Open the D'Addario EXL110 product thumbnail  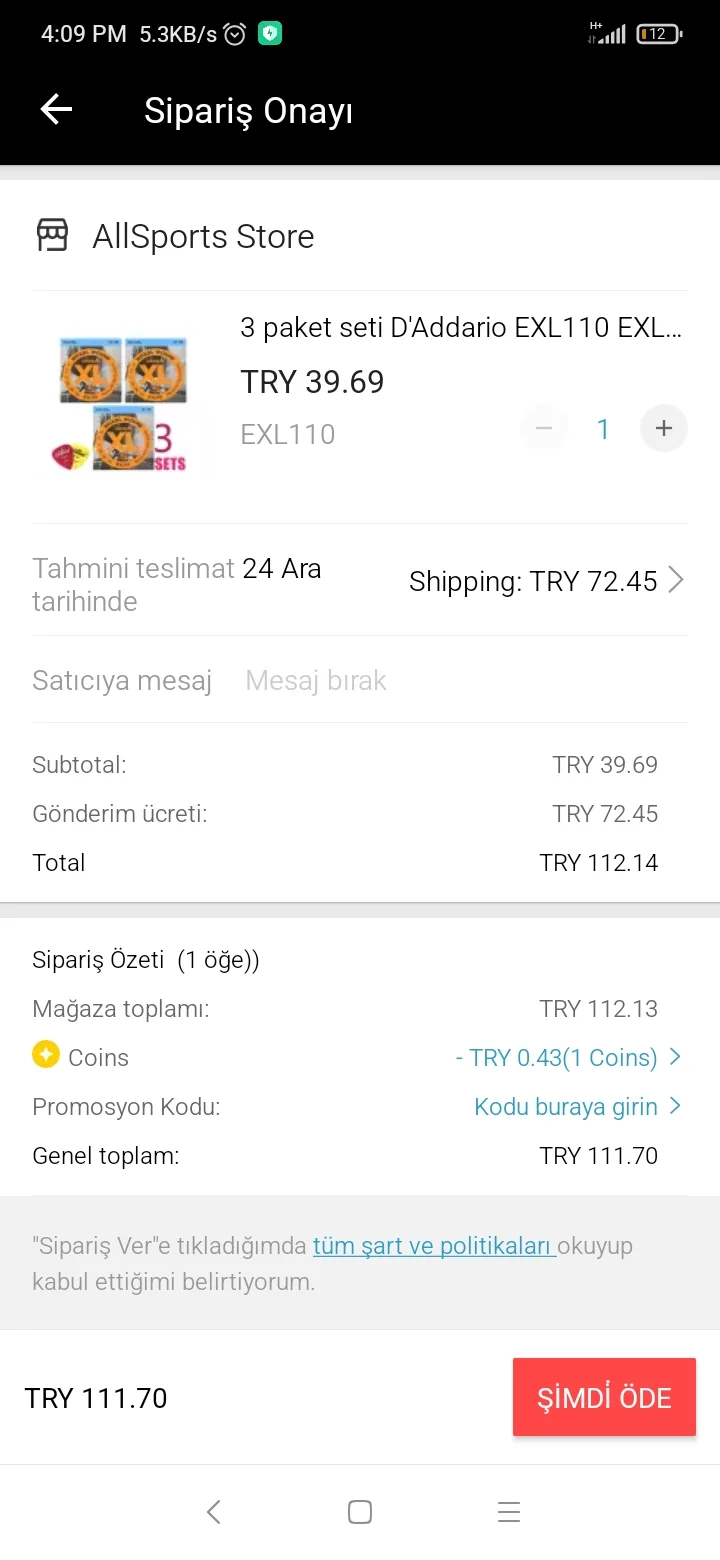(x=120, y=405)
